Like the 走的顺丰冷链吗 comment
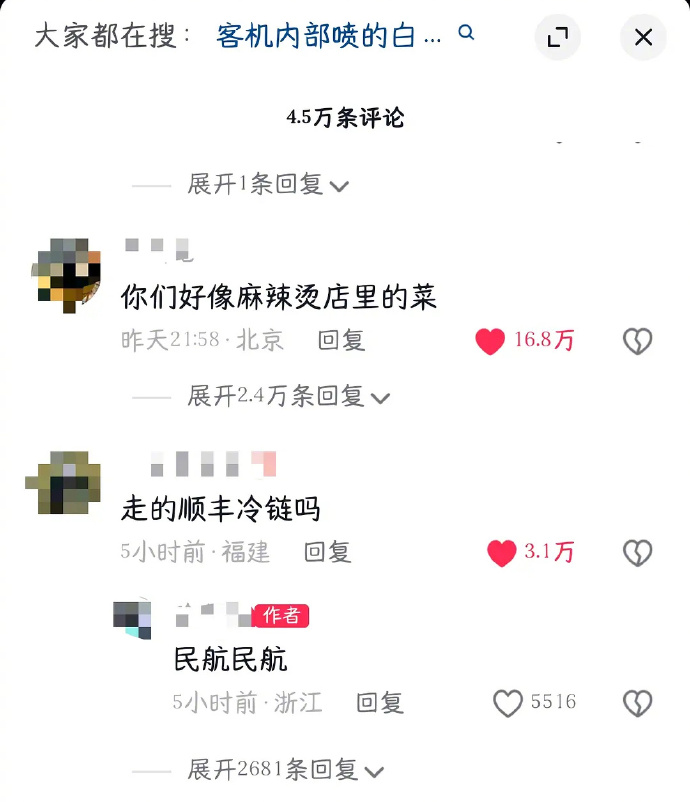 [x=501, y=552]
